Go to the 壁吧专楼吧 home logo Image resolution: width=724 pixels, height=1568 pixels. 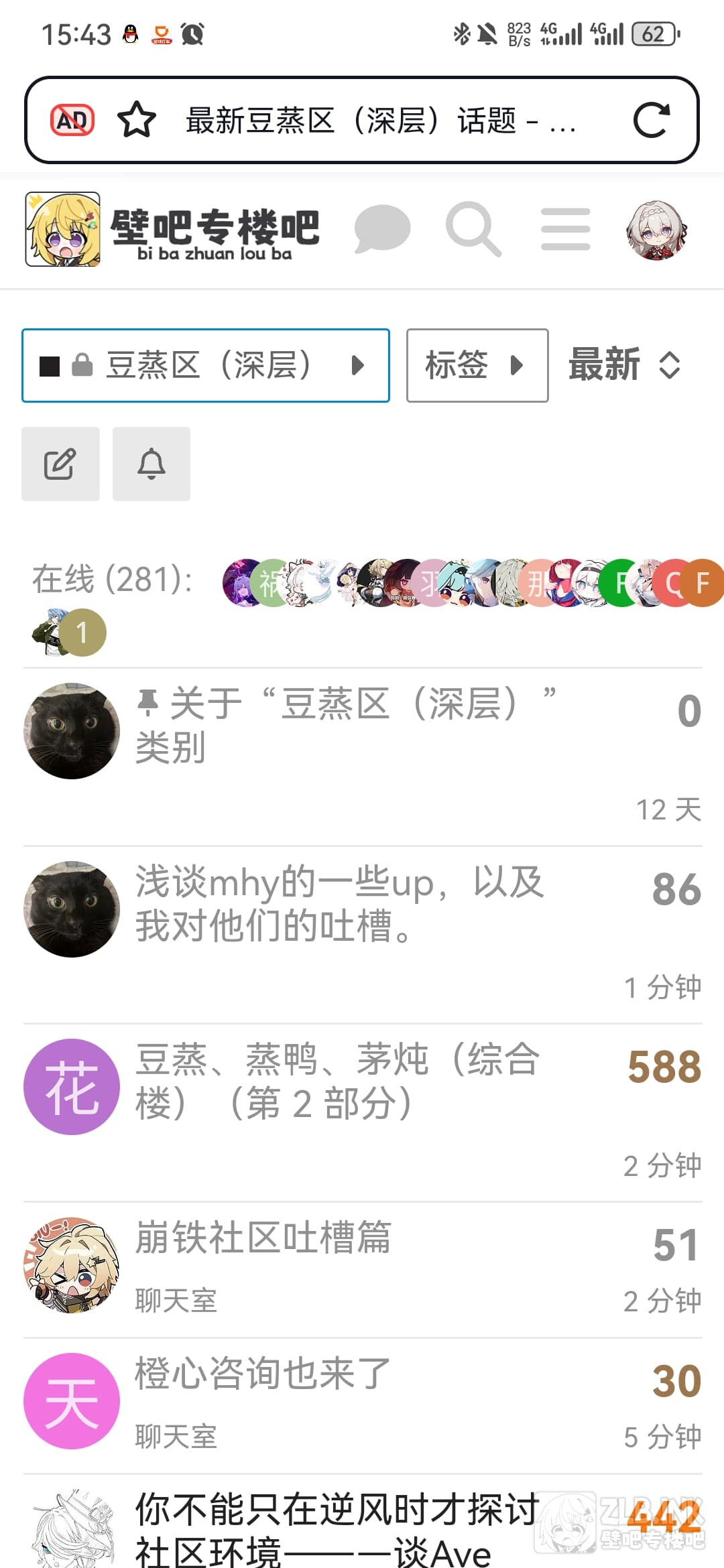point(172,229)
